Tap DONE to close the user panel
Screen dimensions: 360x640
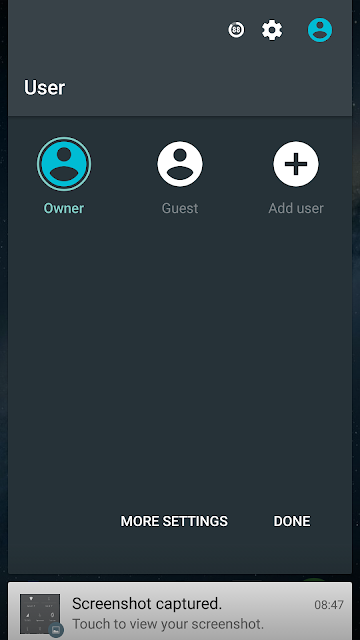(x=292, y=521)
